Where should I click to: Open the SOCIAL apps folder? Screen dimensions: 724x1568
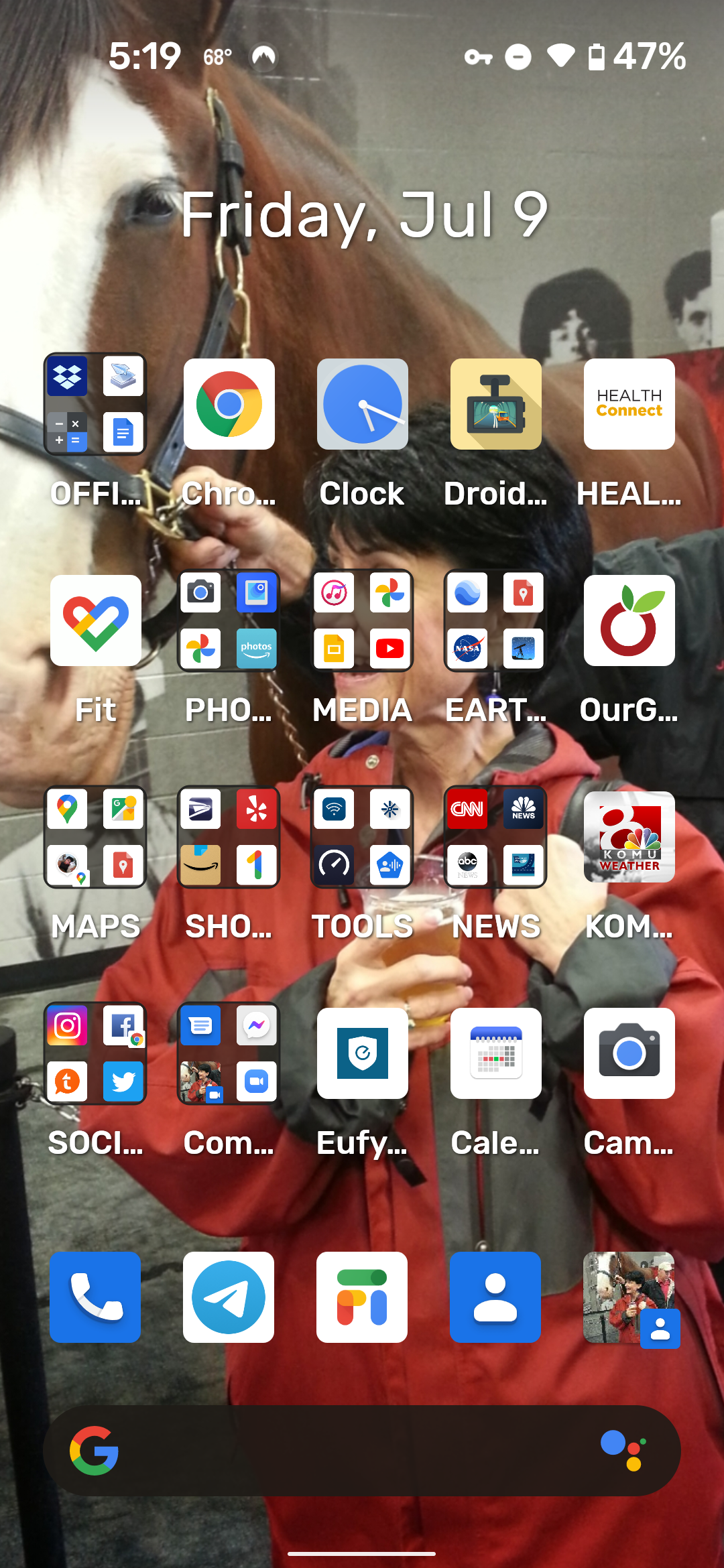pyautogui.click(x=95, y=1053)
